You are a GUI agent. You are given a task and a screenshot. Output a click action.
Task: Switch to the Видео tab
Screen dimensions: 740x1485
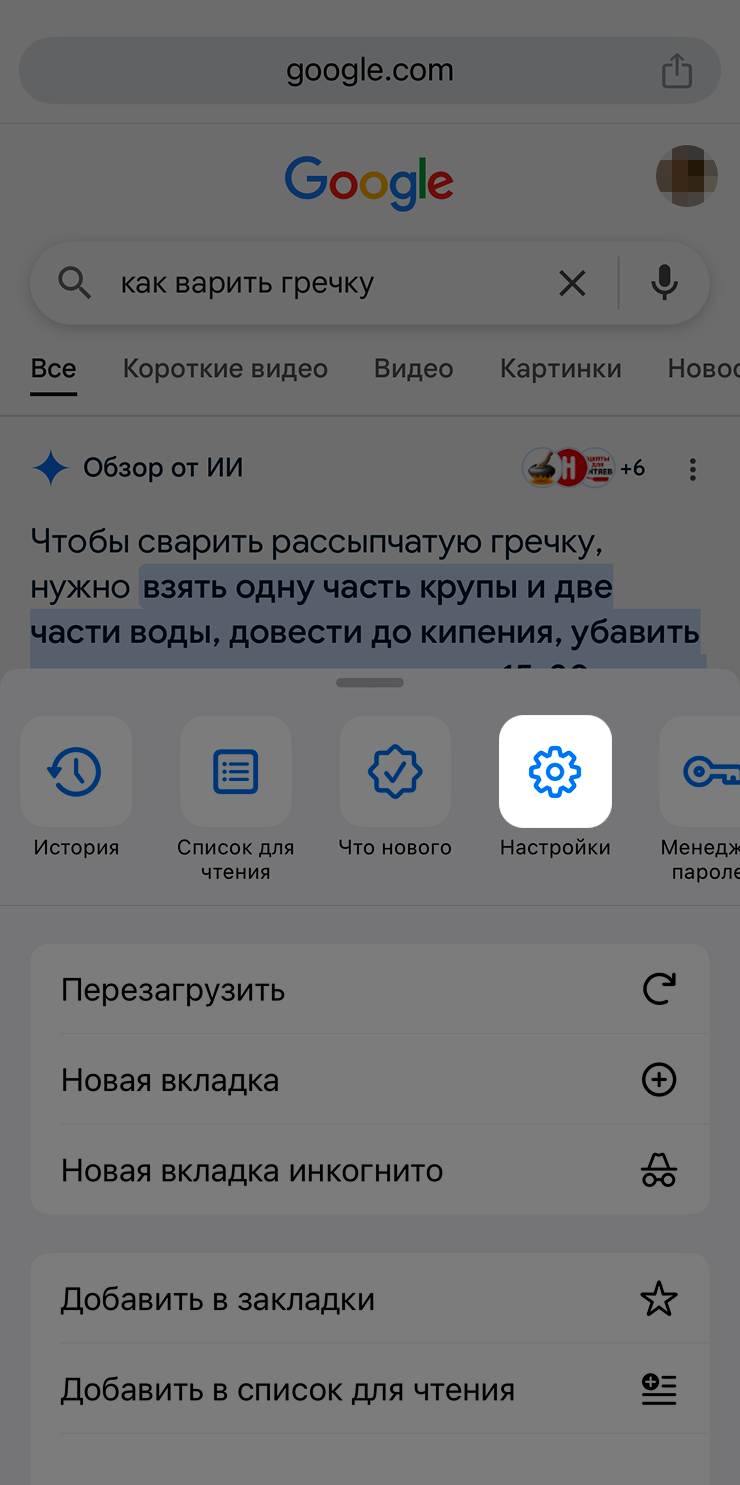414,368
